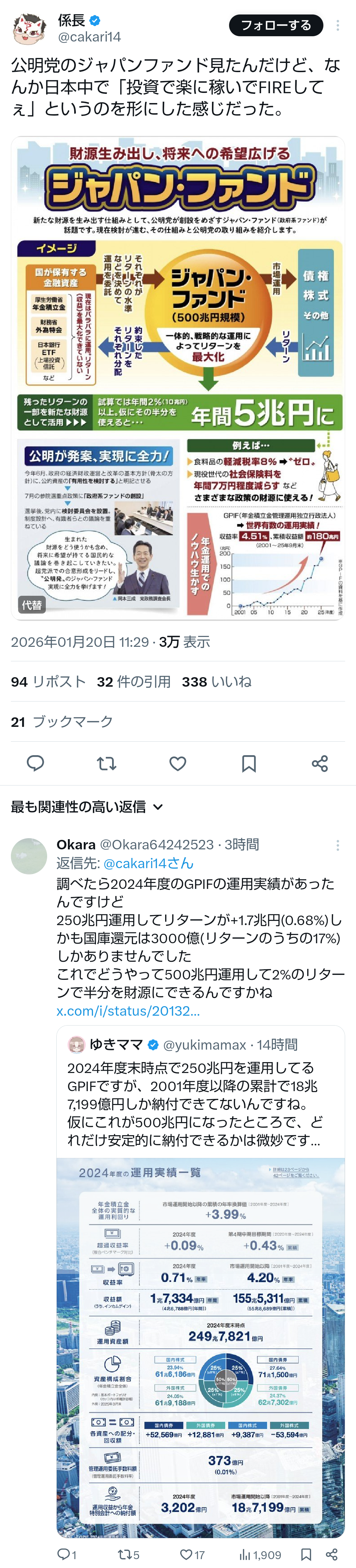Open the ジャパン・ファンド image

(x=178, y=377)
